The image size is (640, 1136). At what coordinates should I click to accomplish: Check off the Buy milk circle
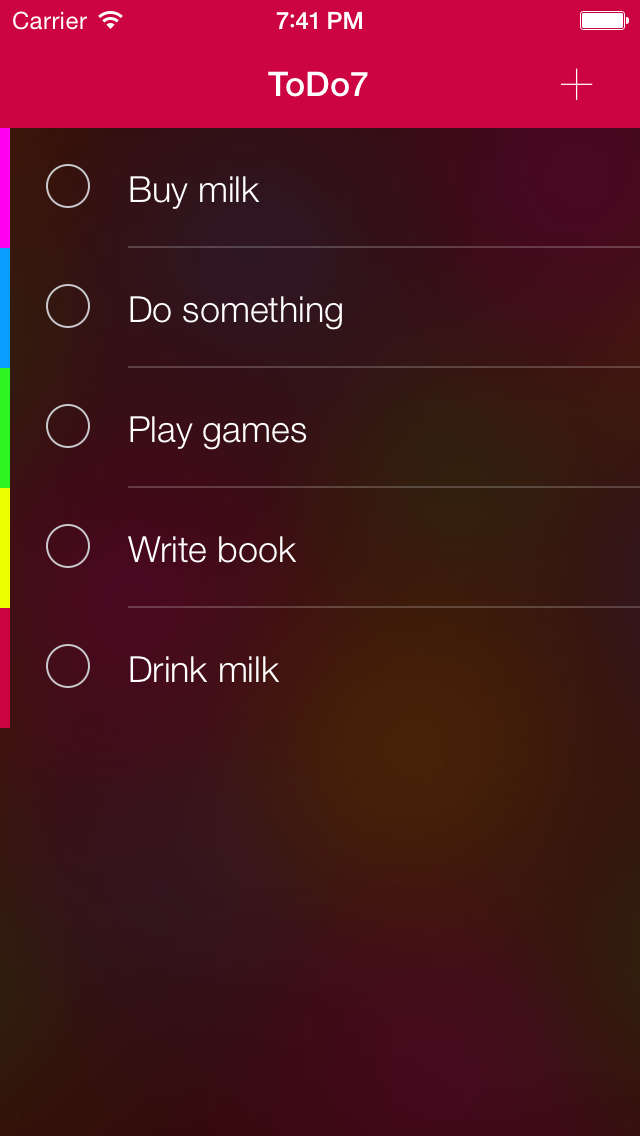point(68,187)
